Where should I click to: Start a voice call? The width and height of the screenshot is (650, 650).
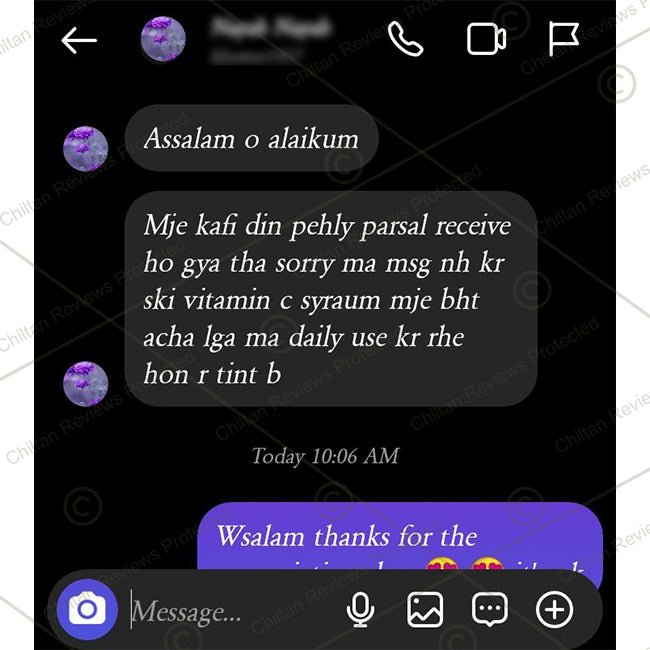click(x=406, y=40)
